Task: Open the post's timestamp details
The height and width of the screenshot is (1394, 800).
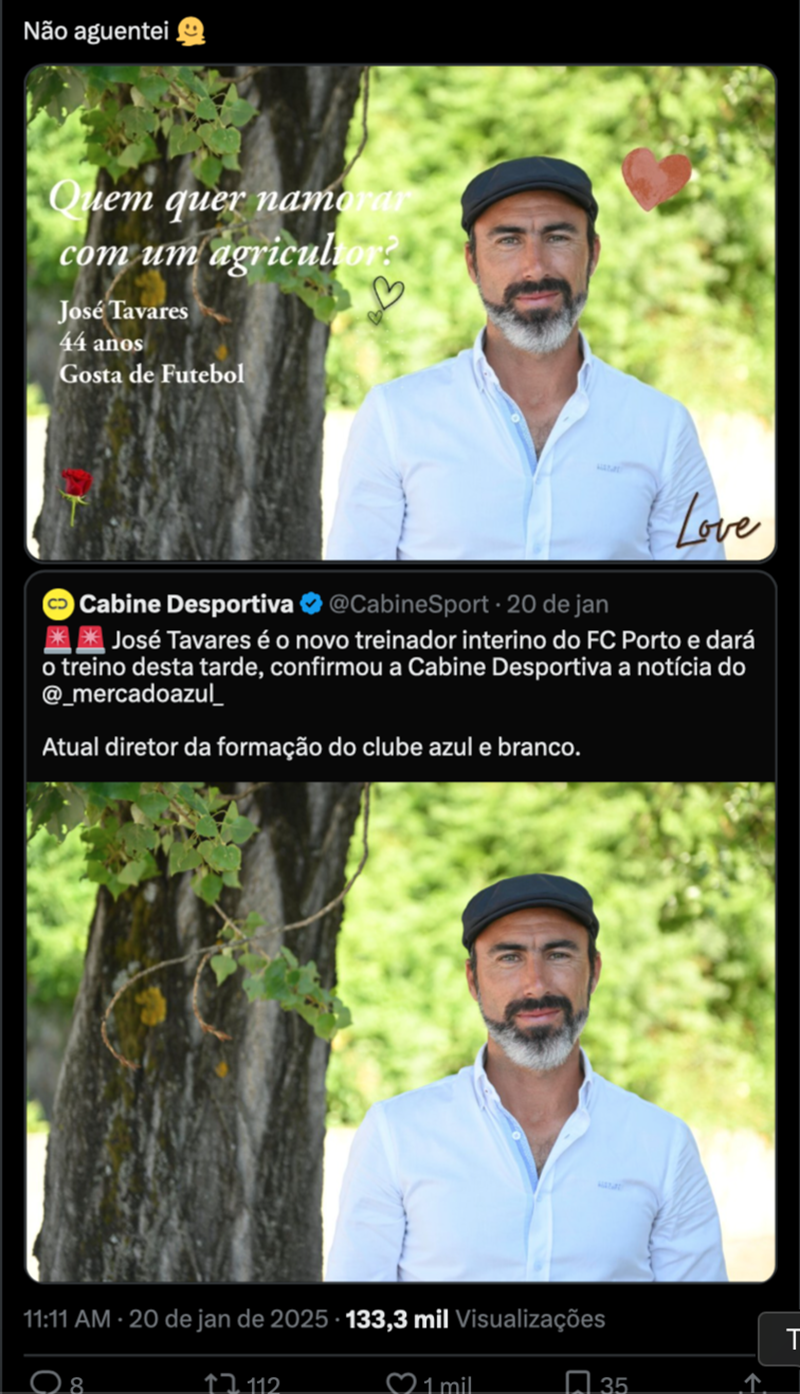Action: 175,1319
